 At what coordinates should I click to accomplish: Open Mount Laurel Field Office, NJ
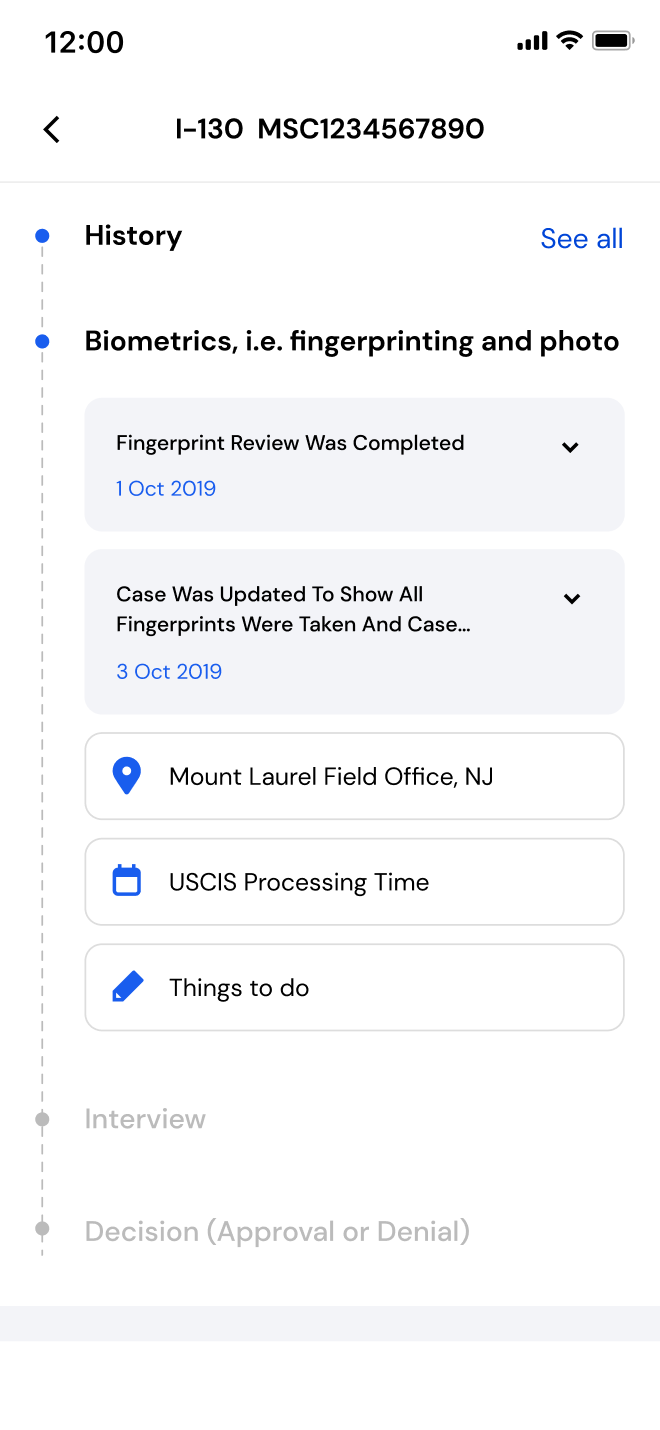click(355, 776)
